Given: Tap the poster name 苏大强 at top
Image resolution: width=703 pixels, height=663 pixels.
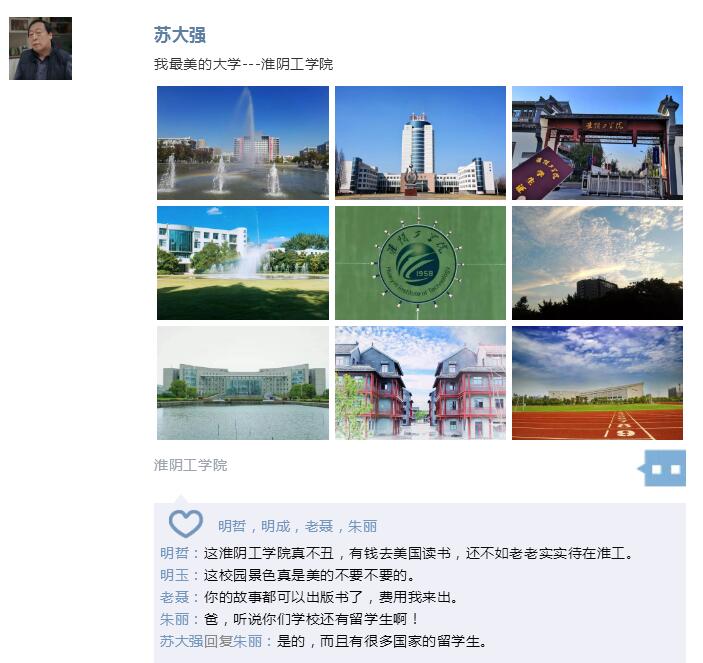Looking at the screenshot, I should (180, 34).
